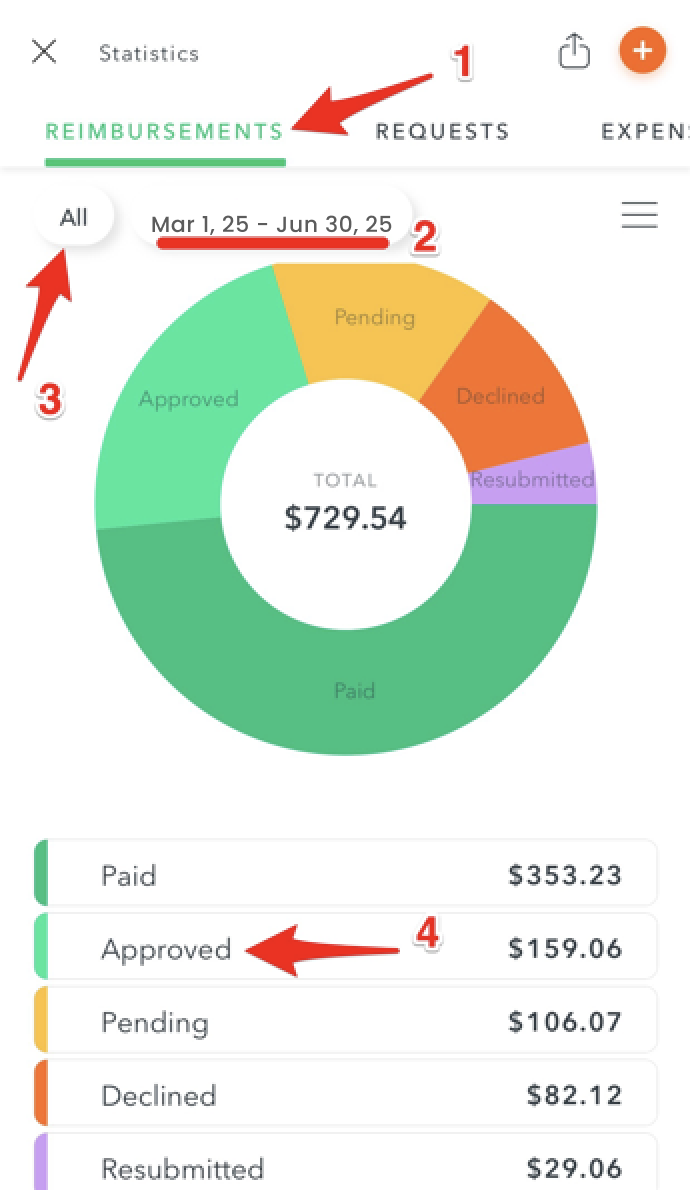This screenshot has height=1190, width=690.
Task: Select the Reimbursements tab
Action: [165, 131]
